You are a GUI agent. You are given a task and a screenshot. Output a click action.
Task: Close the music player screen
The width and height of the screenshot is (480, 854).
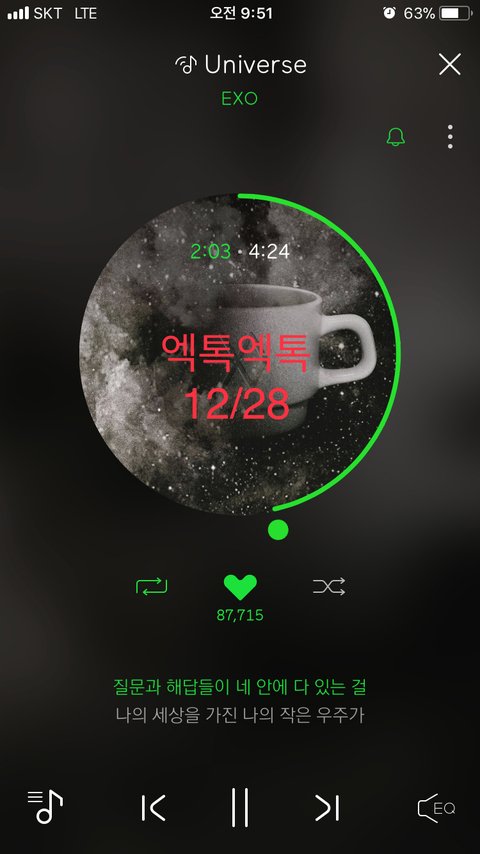[449, 64]
